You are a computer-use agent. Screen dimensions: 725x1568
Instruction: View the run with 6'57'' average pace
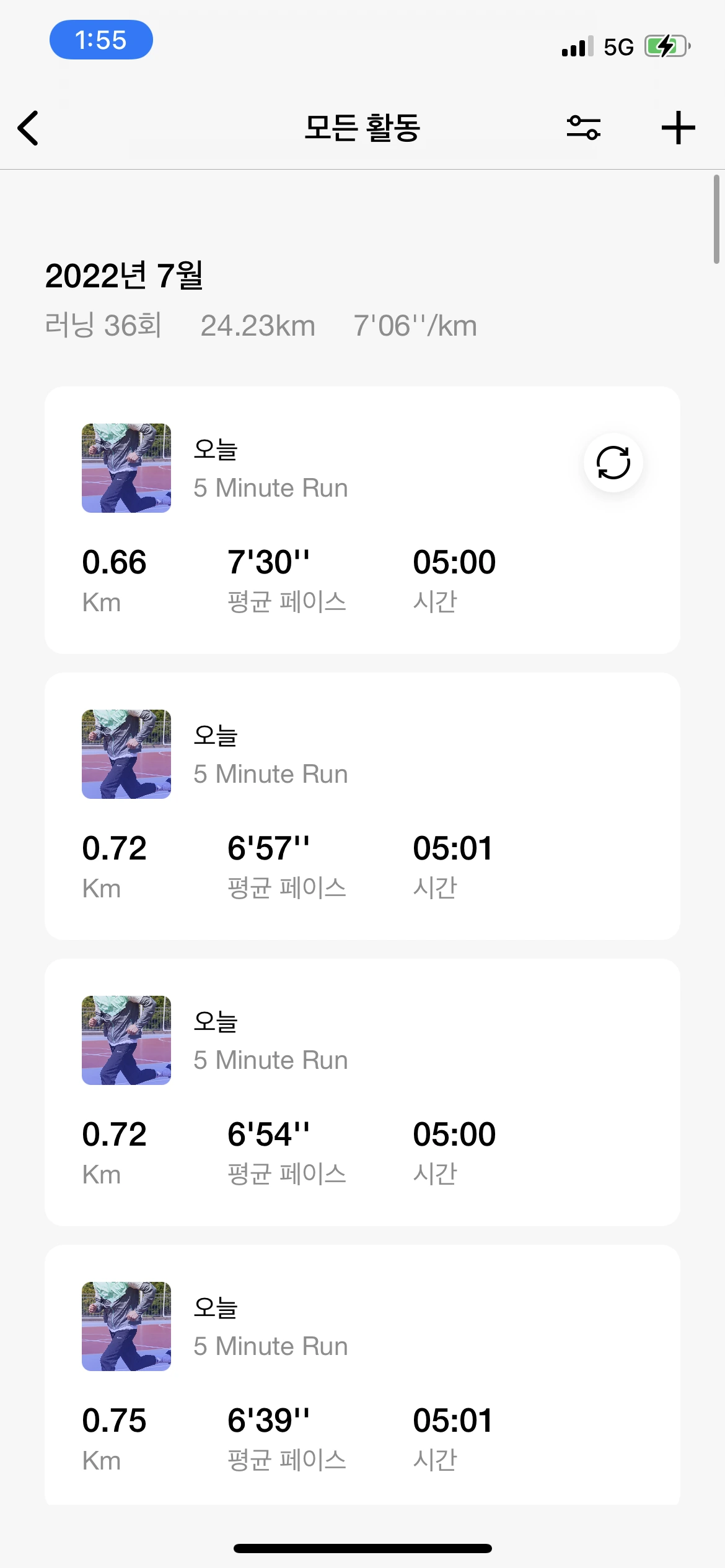(362, 806)
